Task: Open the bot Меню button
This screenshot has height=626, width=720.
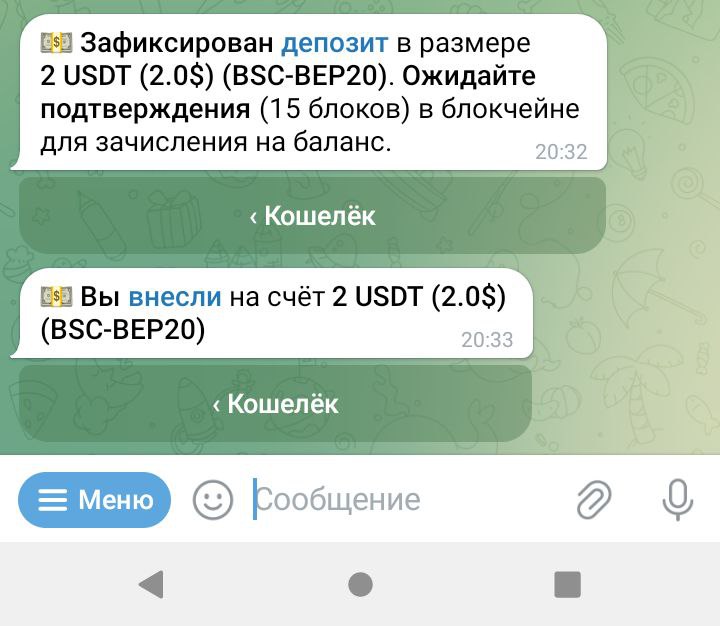Action: click(95, 499)
